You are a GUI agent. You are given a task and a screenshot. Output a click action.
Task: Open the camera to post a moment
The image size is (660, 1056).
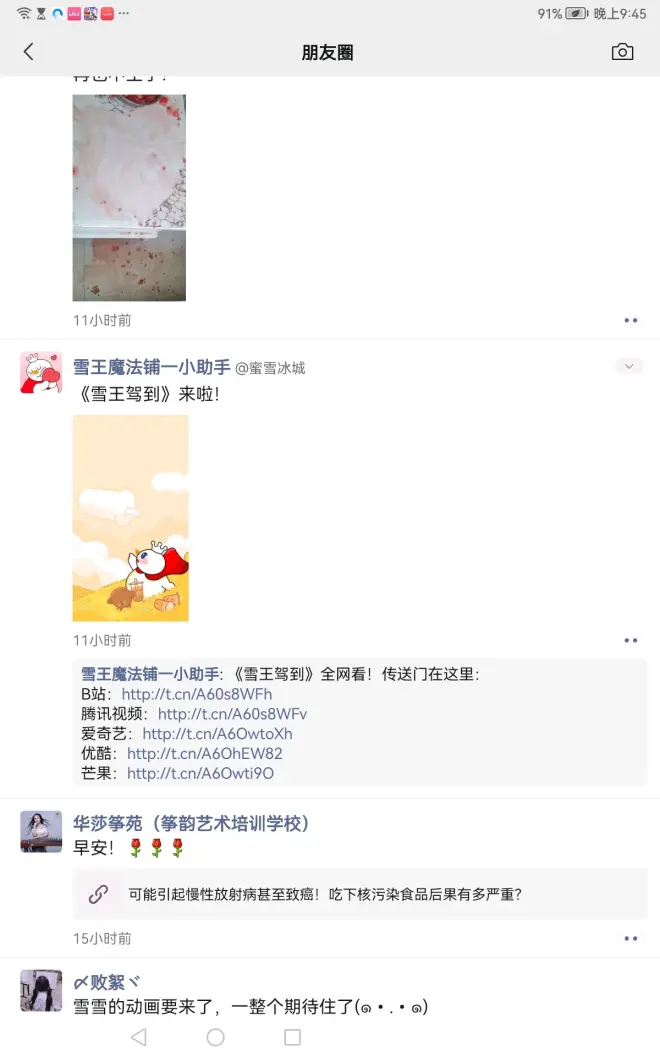point(622,52)
